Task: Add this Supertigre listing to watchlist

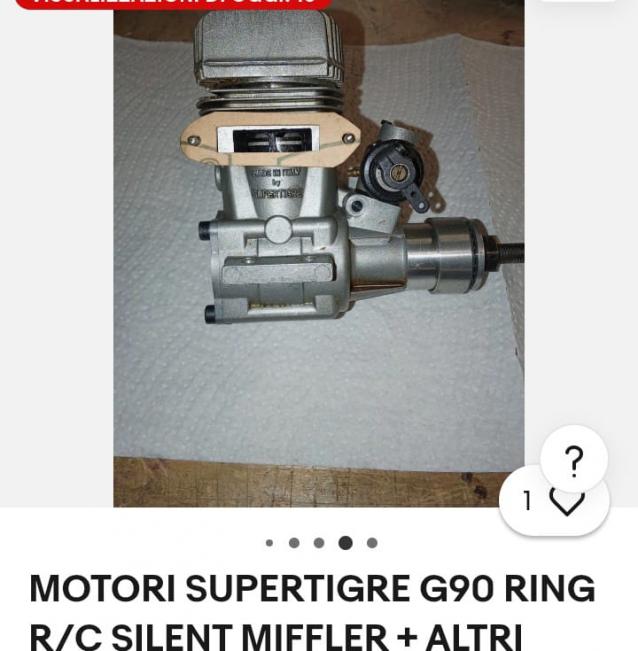Action: pos(566,502)
